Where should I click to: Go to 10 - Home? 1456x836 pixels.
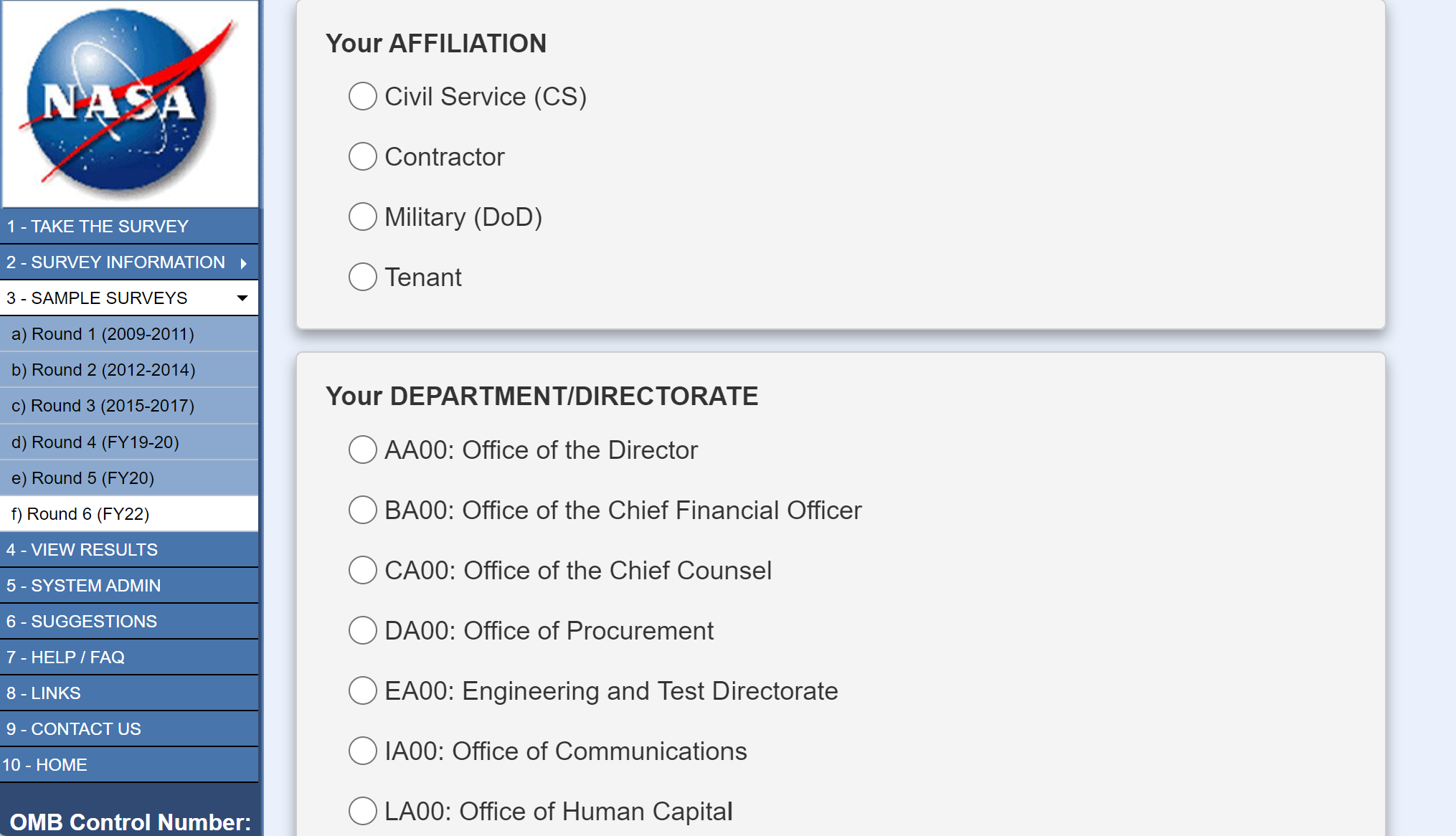pyautogui.click(x=44, y=765)
